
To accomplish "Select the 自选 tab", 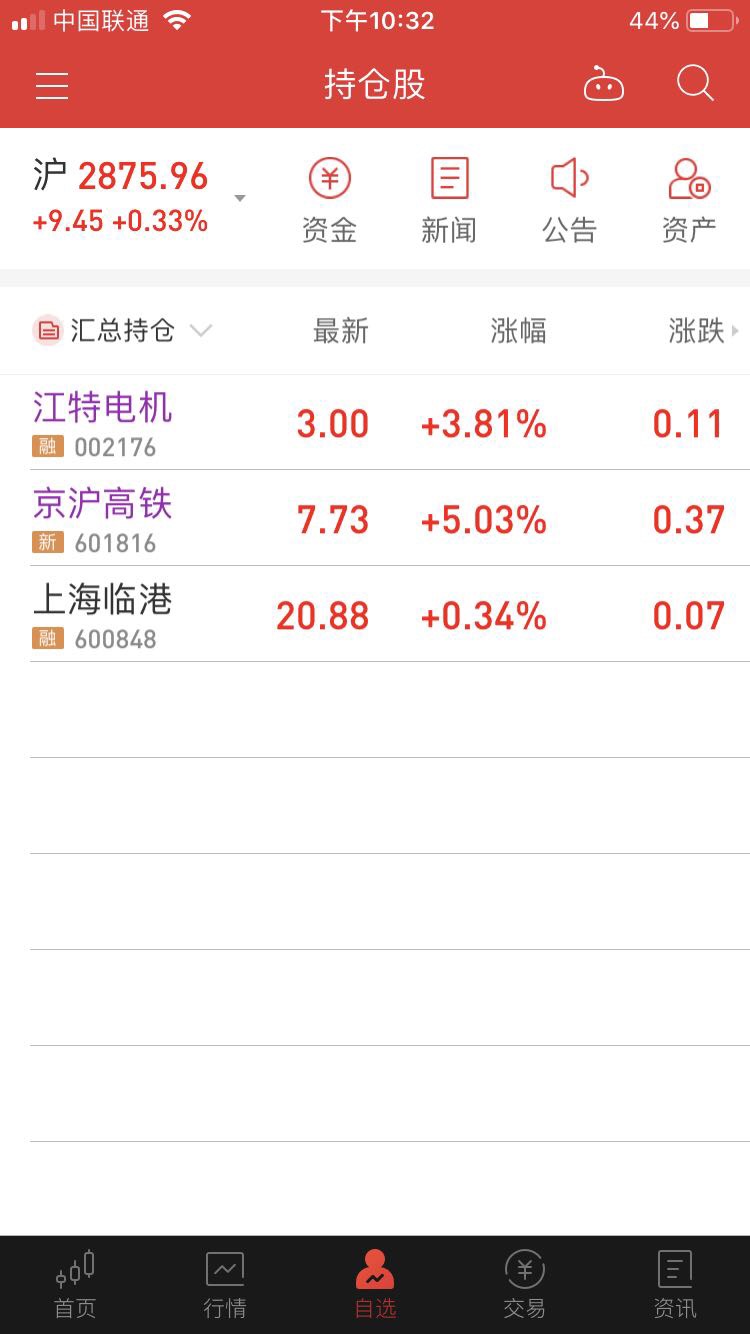I will [x=375, y=1285].
